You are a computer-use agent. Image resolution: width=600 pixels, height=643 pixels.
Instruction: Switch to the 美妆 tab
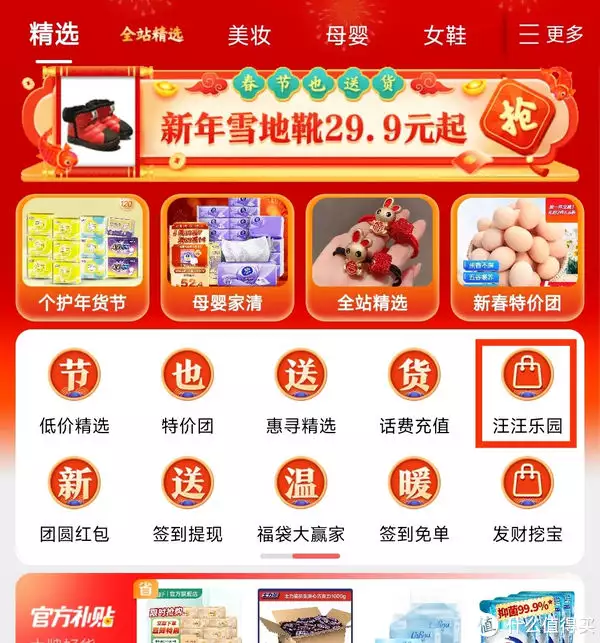coord(249,35)
